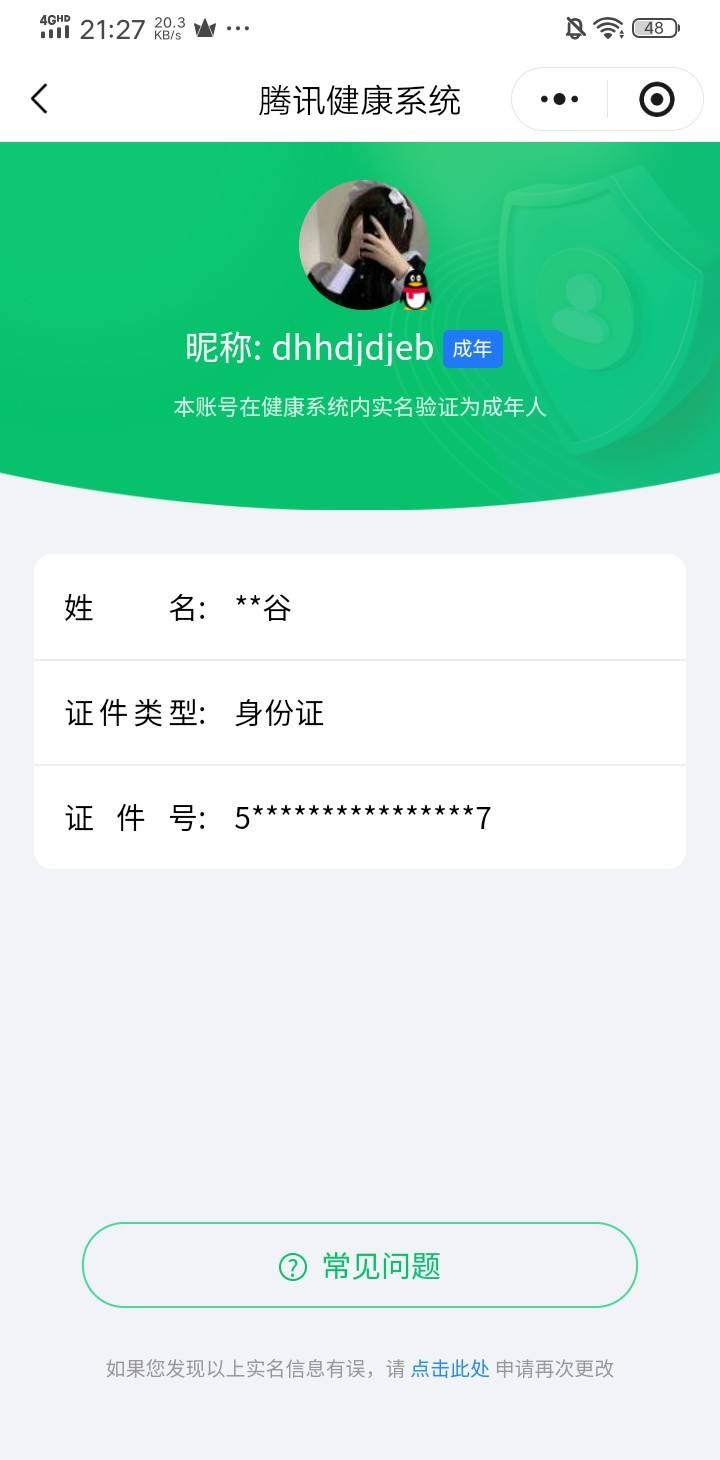Select the 成年 adult verification badge
Screen dimensions: 720x1460
pyautogui.click(x=472, y=349)
